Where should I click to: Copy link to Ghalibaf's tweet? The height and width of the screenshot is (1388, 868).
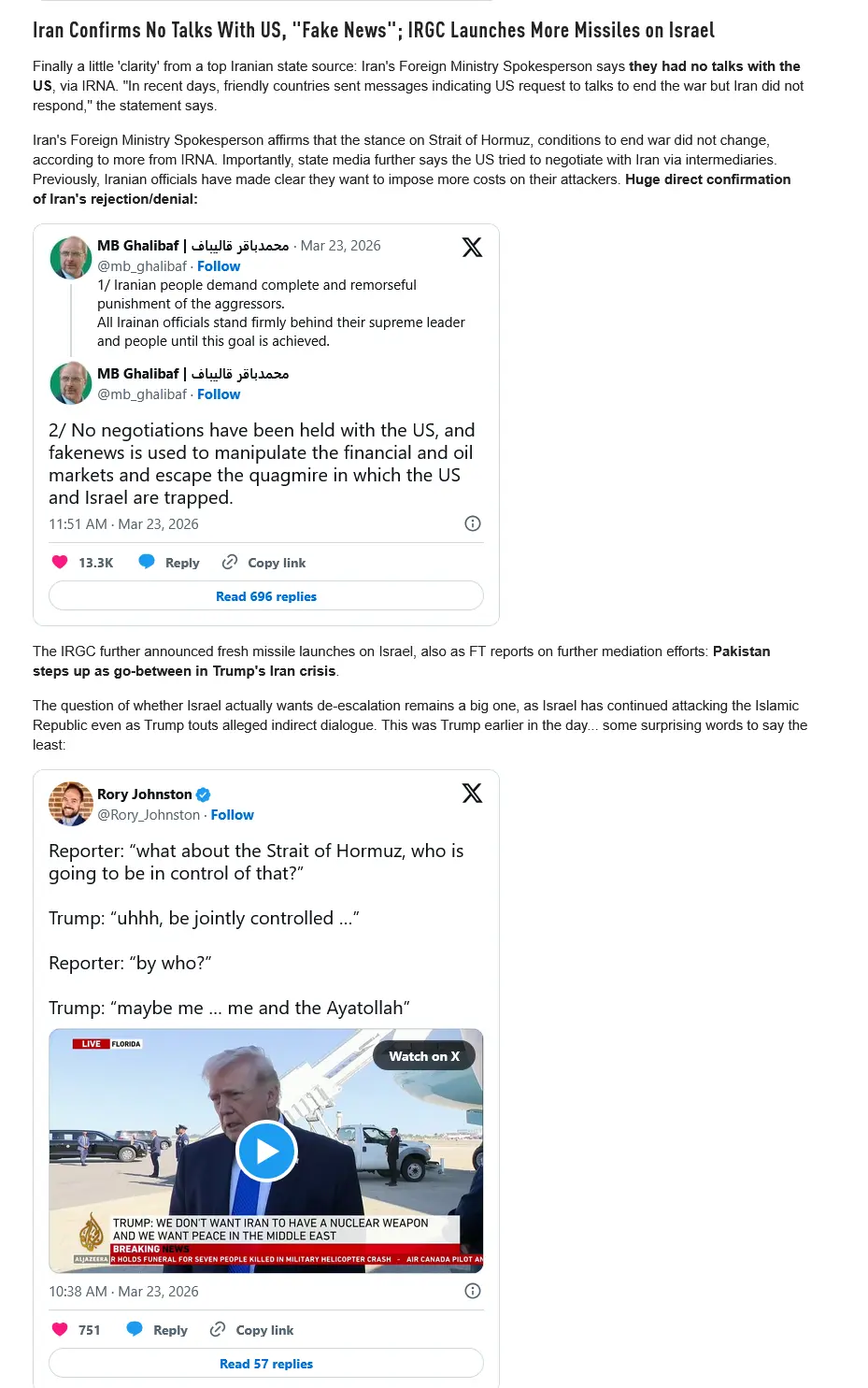264,563
